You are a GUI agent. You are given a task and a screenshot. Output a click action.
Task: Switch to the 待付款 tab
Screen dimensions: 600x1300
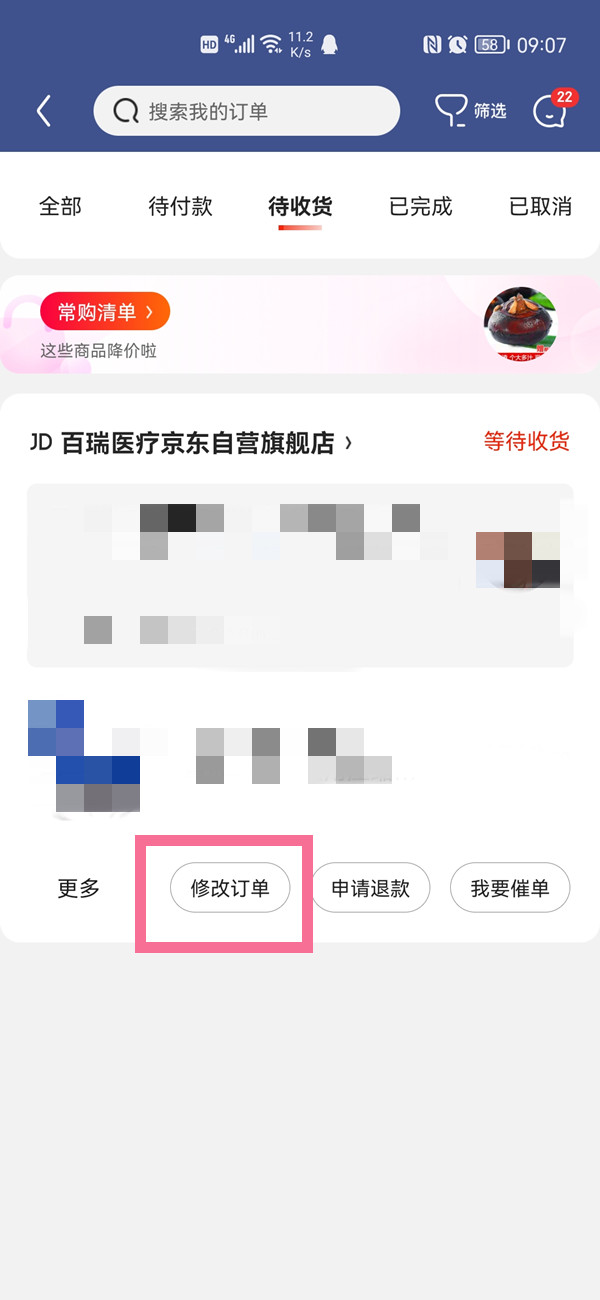tap(180, 207)
